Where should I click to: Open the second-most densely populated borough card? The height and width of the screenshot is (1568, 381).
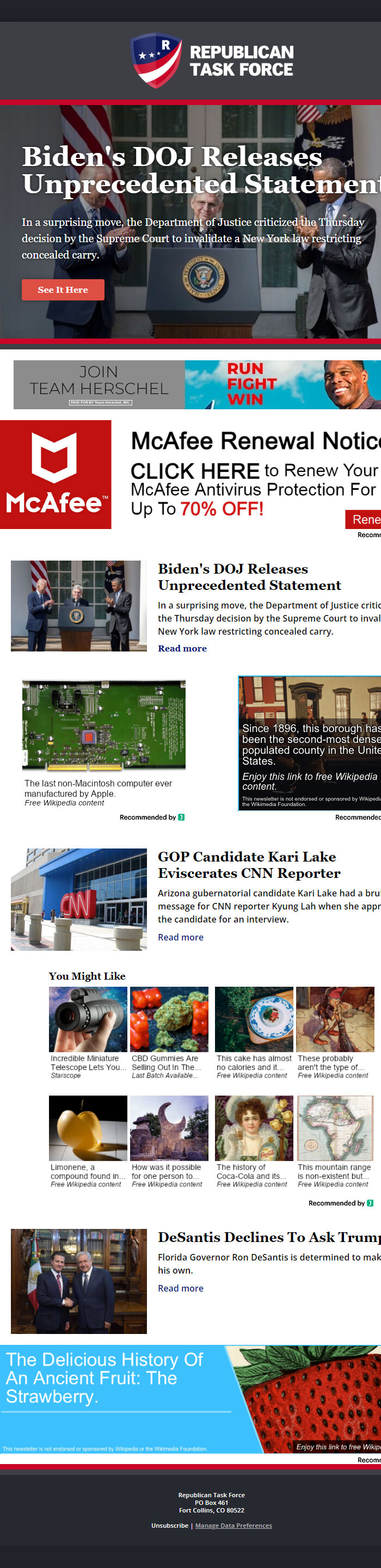point(309,743)
